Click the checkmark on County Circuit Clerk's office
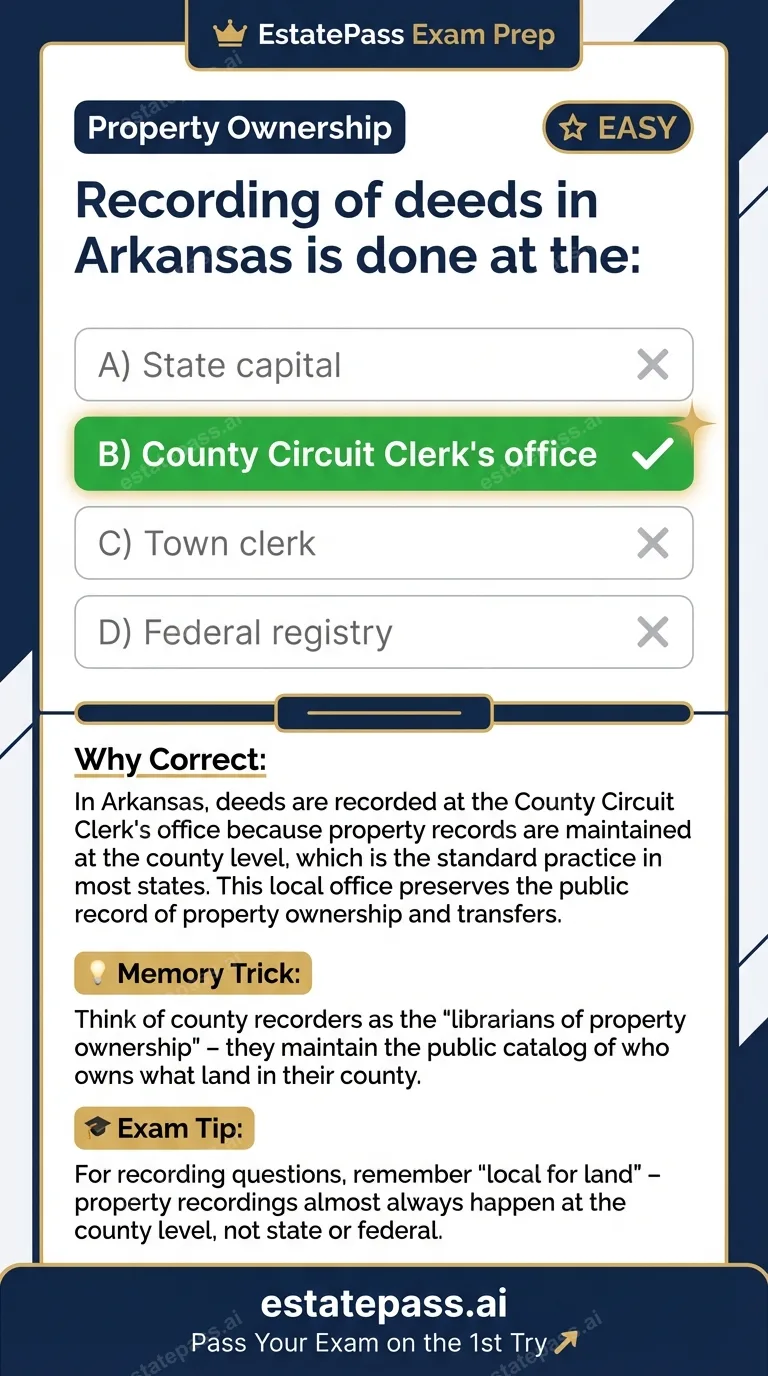Image resolution: width=768 pixels, height=1376 pixels. [x=651, y=454]
